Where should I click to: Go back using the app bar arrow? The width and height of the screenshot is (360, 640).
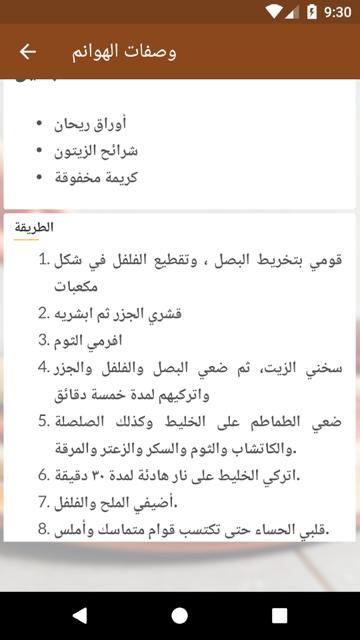click(28, 52)
